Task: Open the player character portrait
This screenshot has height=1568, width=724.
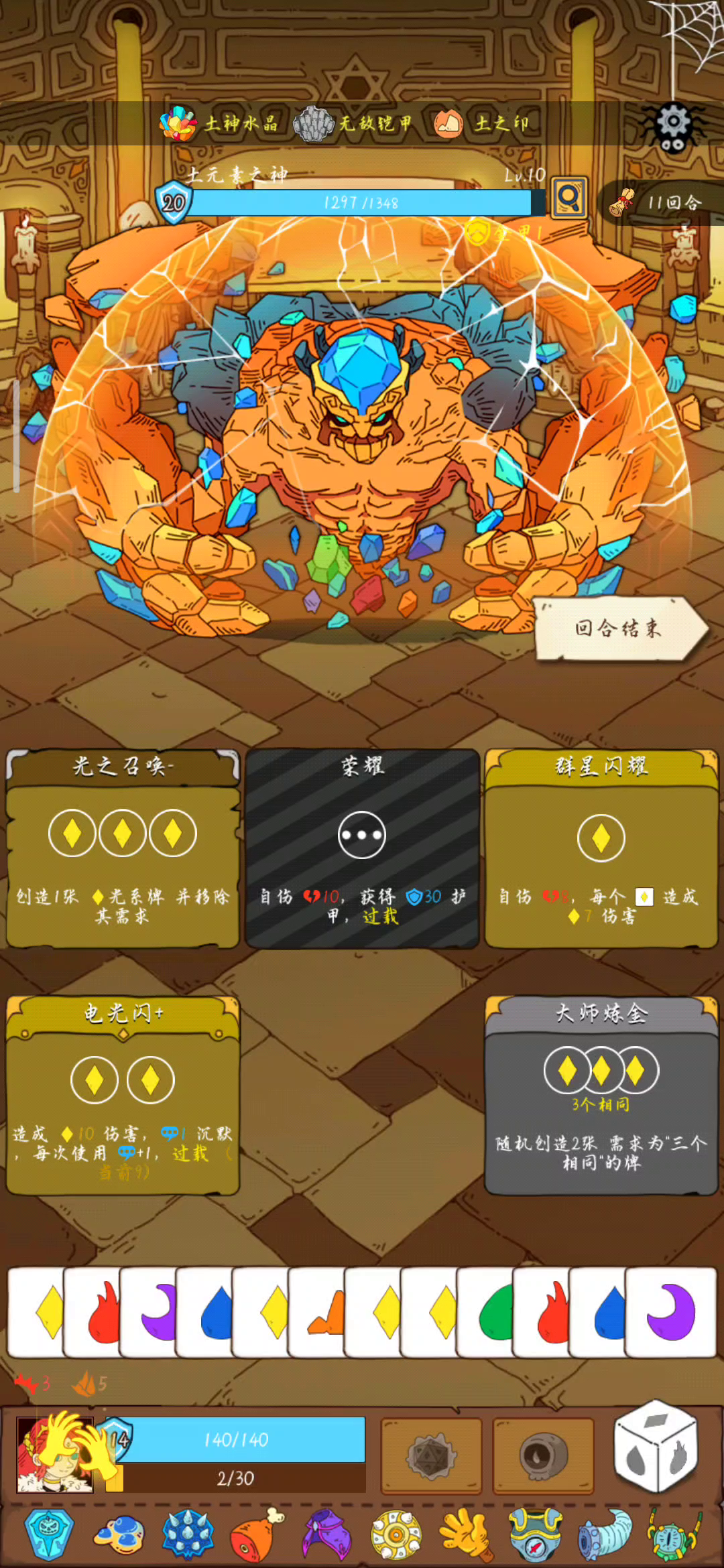Action: coord(55,1454)
